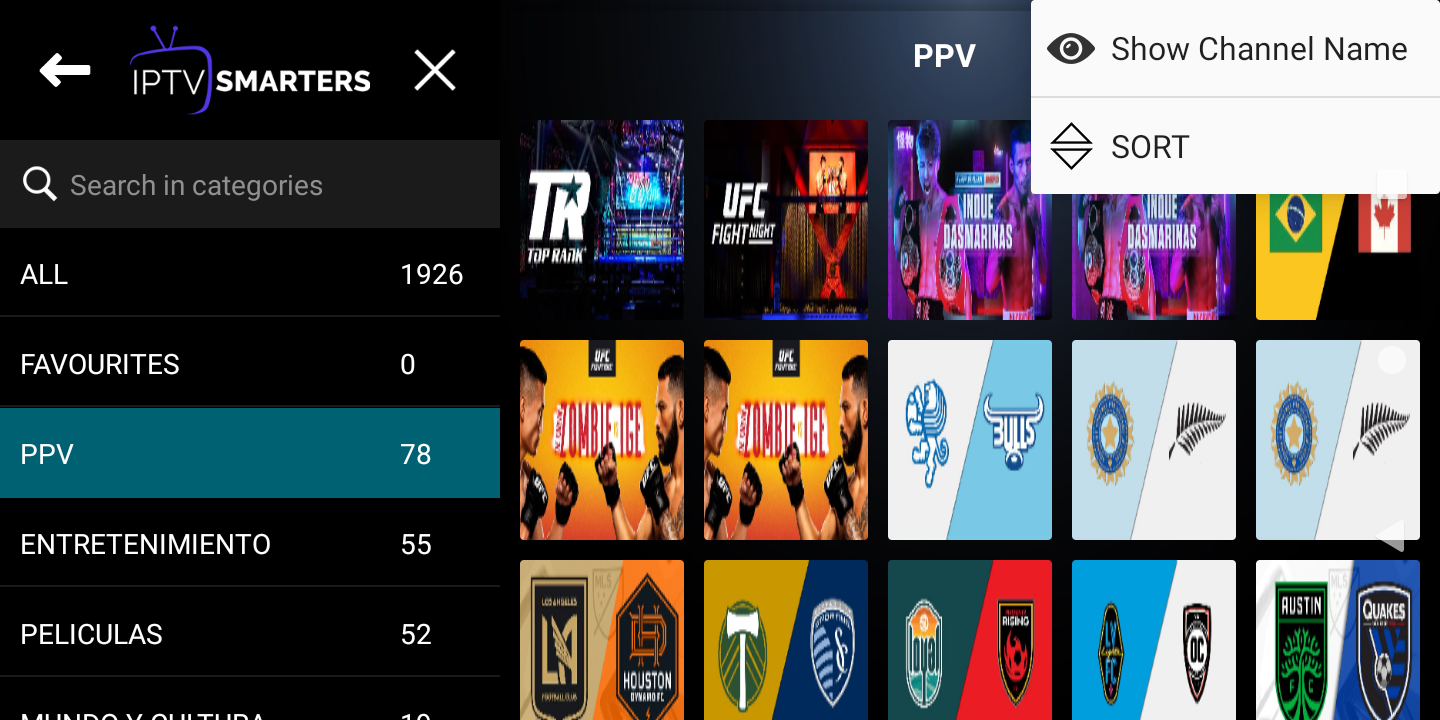1440x720 pixels.
Task: Open the UFC Fight Night tile
Action: 786,220
